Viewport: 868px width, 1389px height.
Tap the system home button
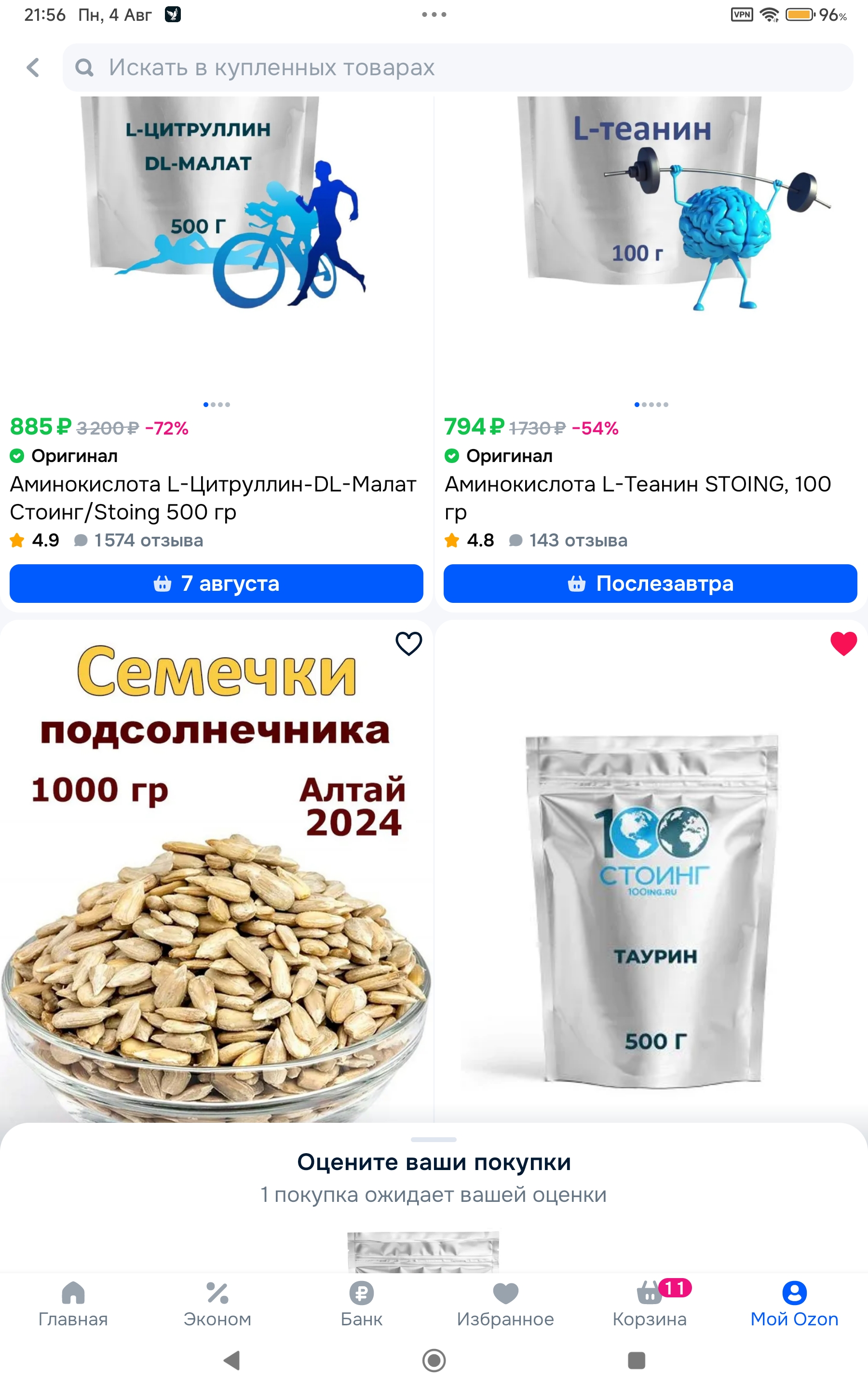pyautogui.click(x=434, y=1360)
